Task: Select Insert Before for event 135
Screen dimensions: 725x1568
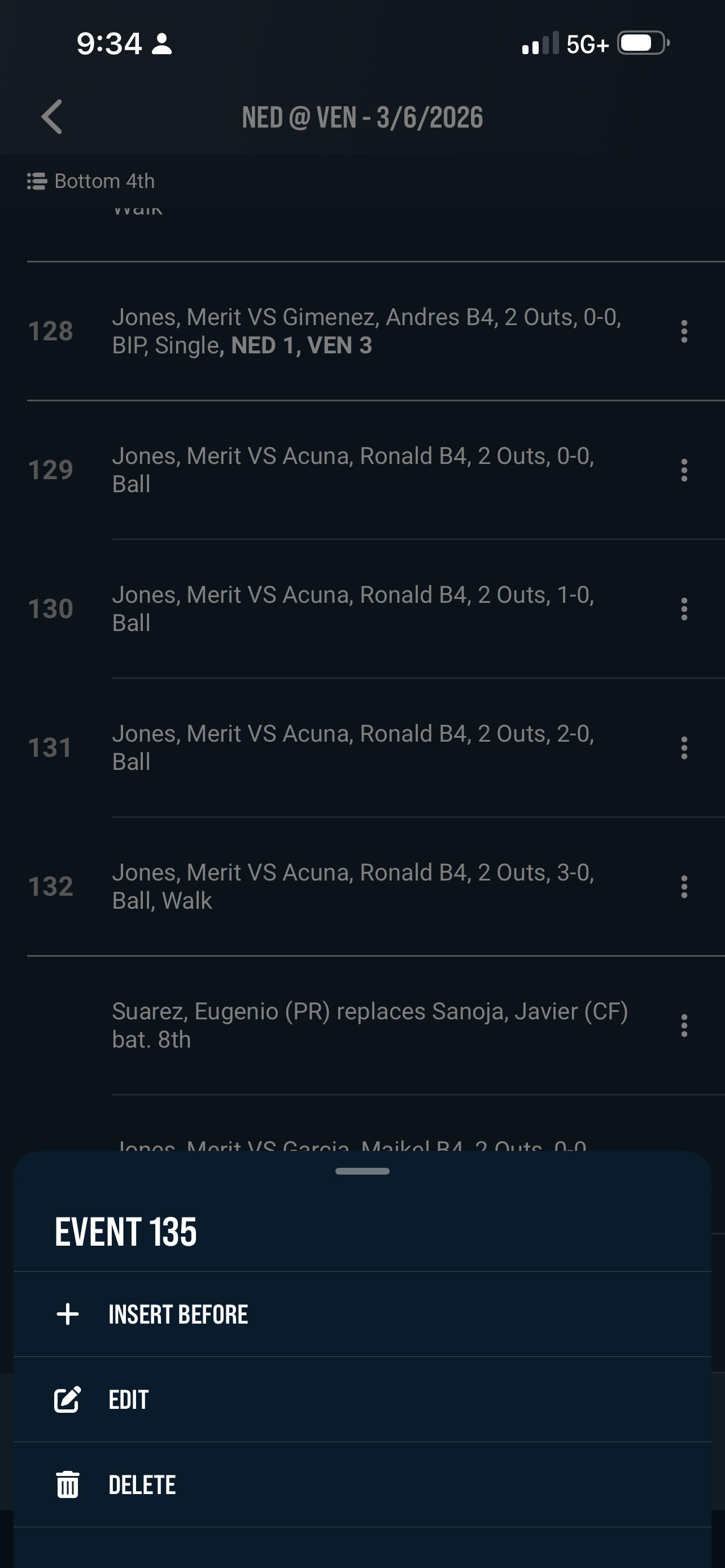Action: (178, 1314)
